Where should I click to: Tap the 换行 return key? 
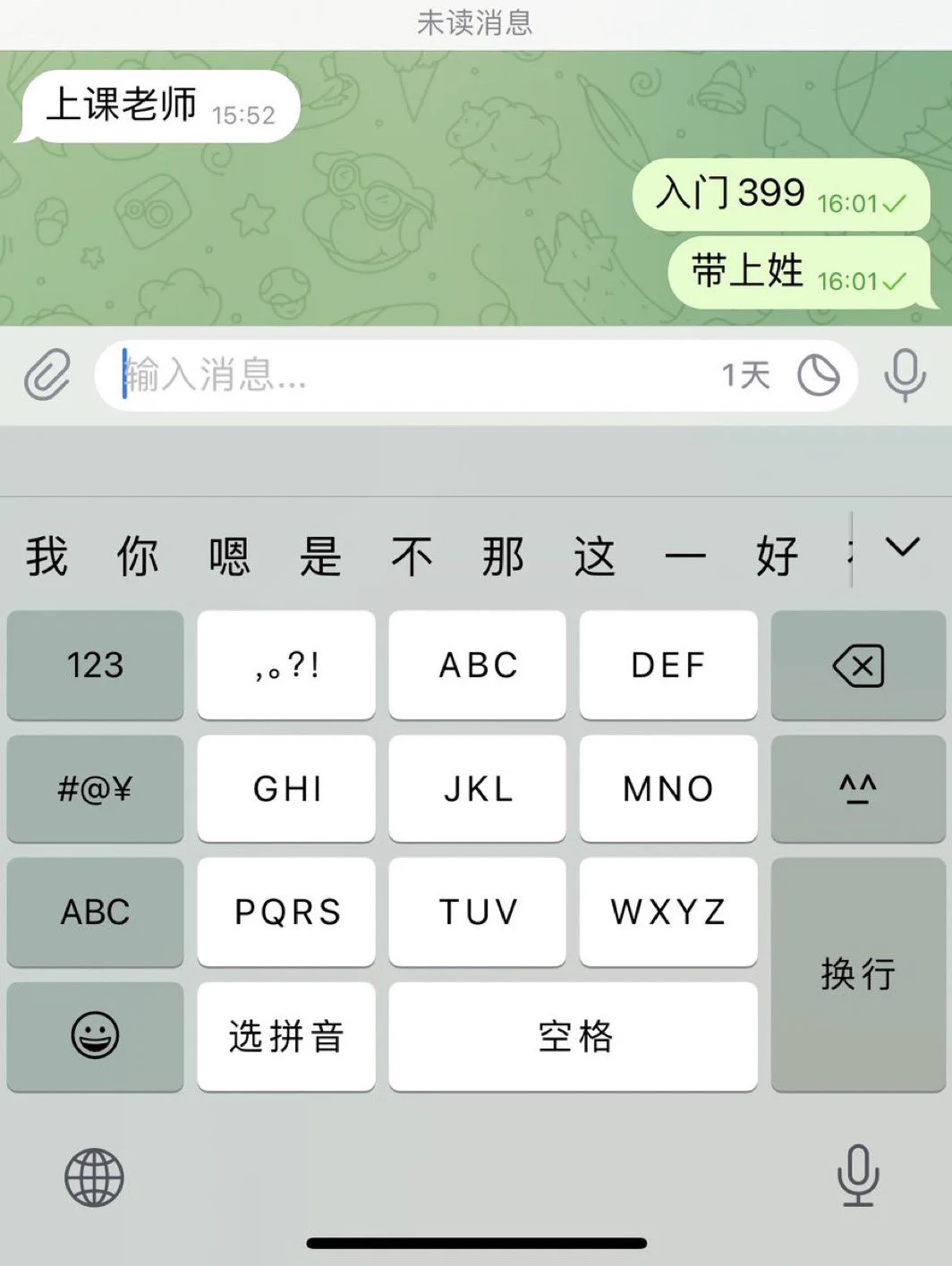coord(857,973)
